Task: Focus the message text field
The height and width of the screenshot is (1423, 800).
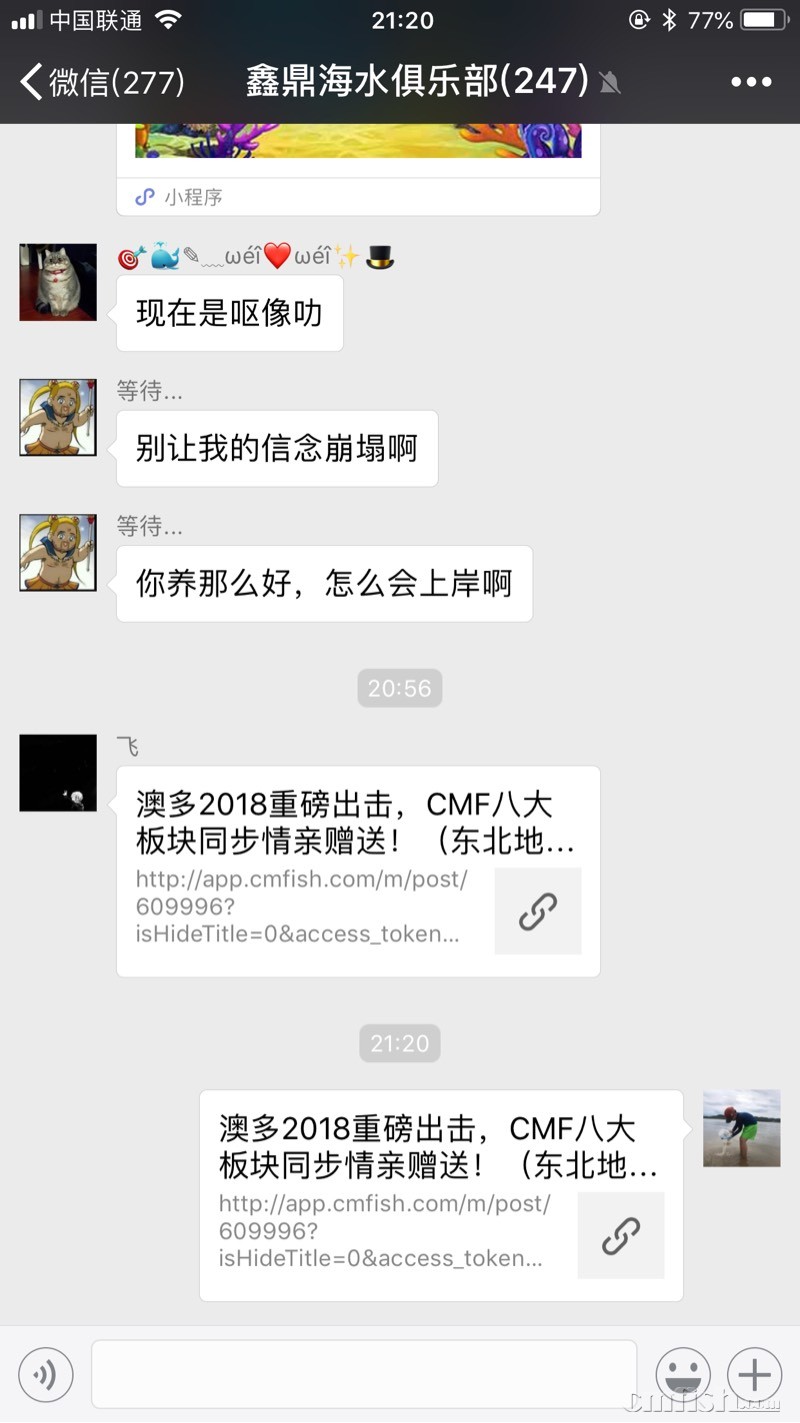Action: 364,1374
